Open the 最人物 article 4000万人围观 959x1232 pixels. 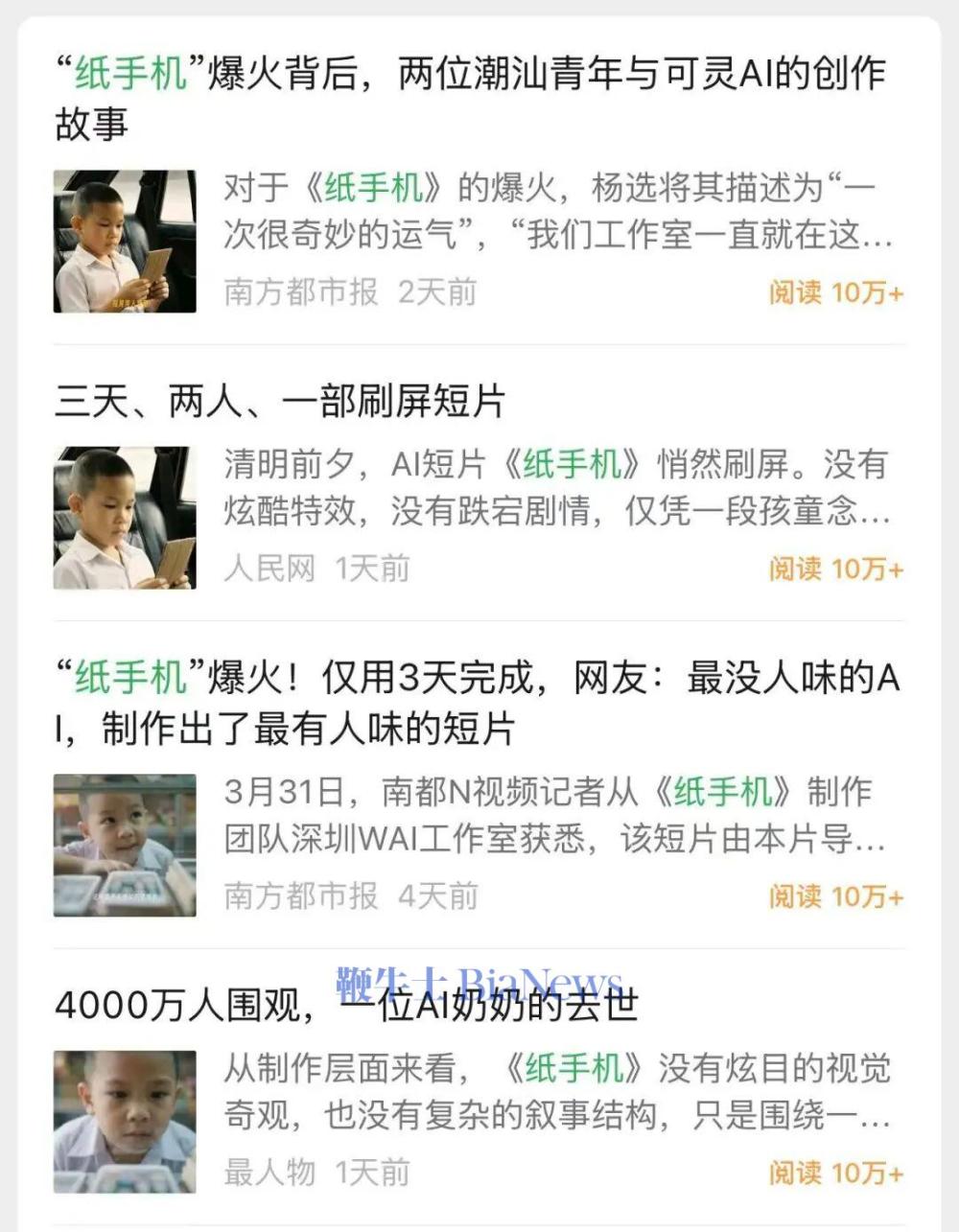[x=347, y=1006]
